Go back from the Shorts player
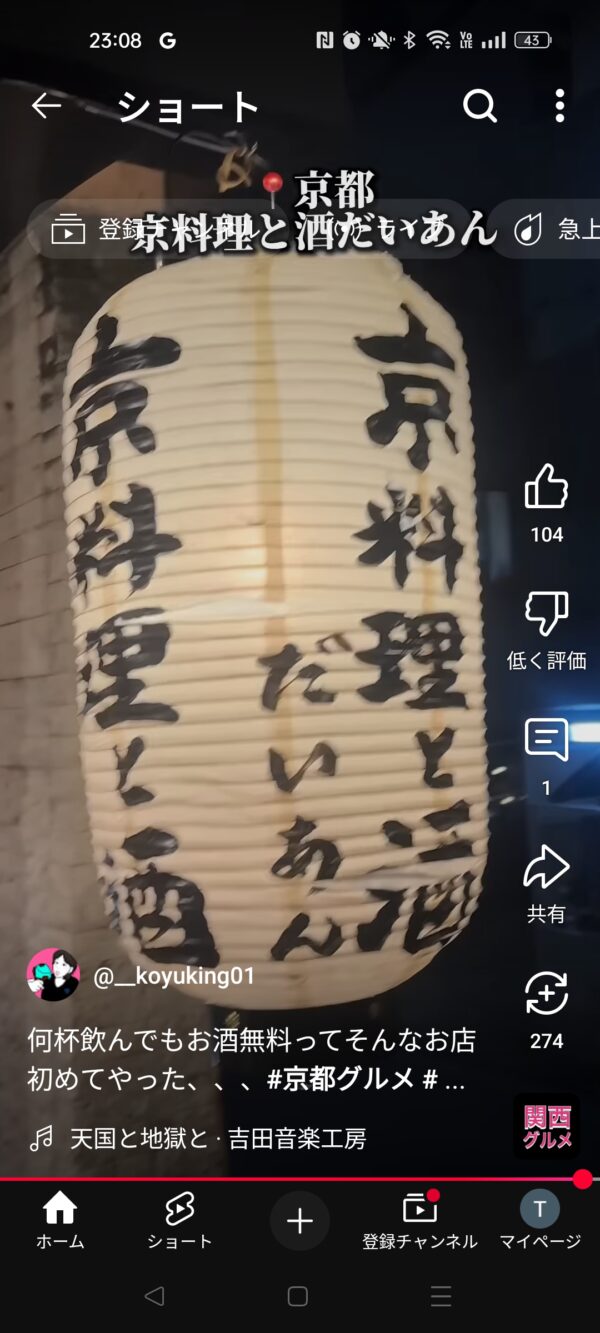600x1333 pixels. tap(46, 106)
